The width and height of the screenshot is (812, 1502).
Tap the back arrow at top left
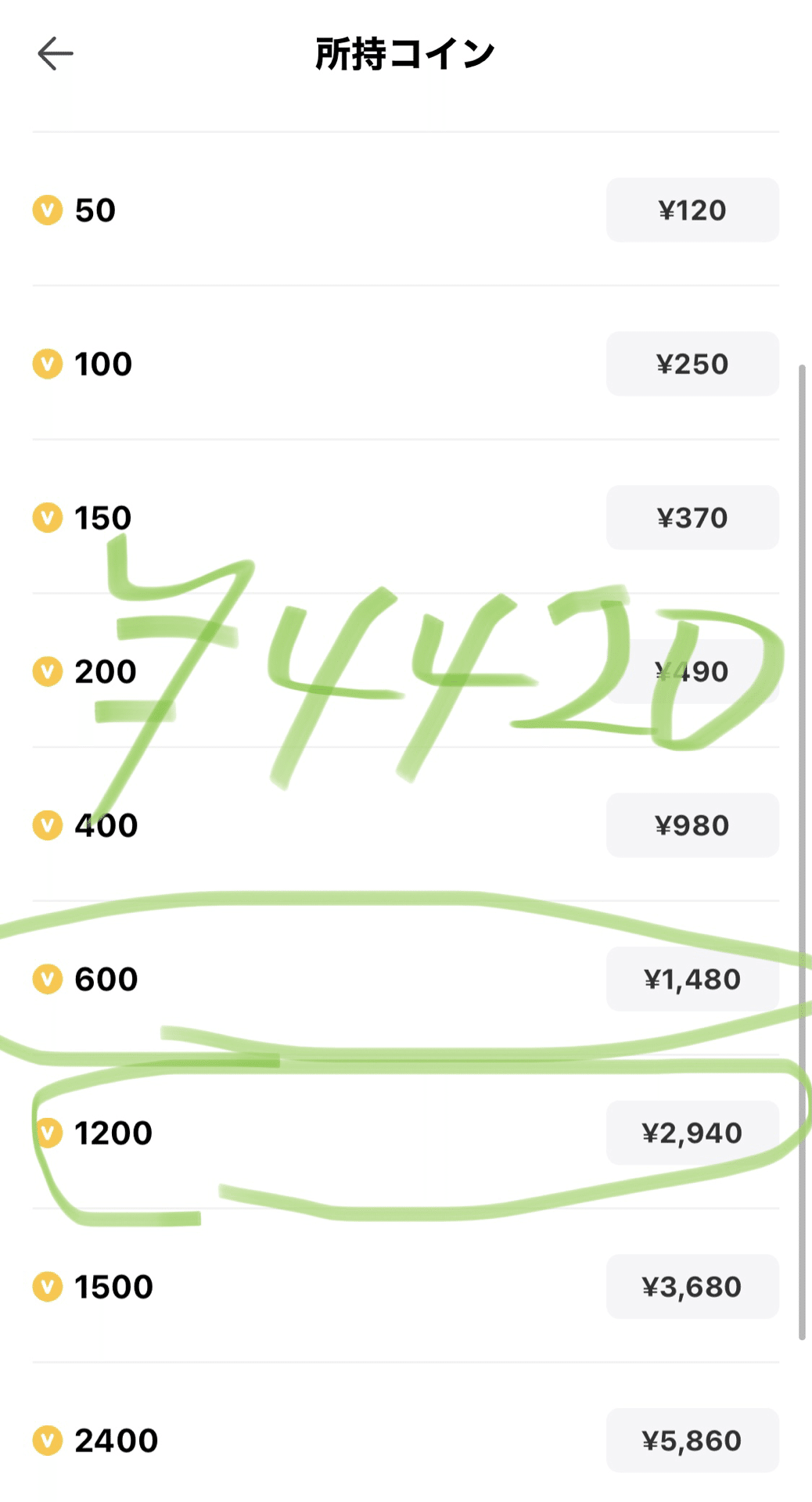click(55, 53)
